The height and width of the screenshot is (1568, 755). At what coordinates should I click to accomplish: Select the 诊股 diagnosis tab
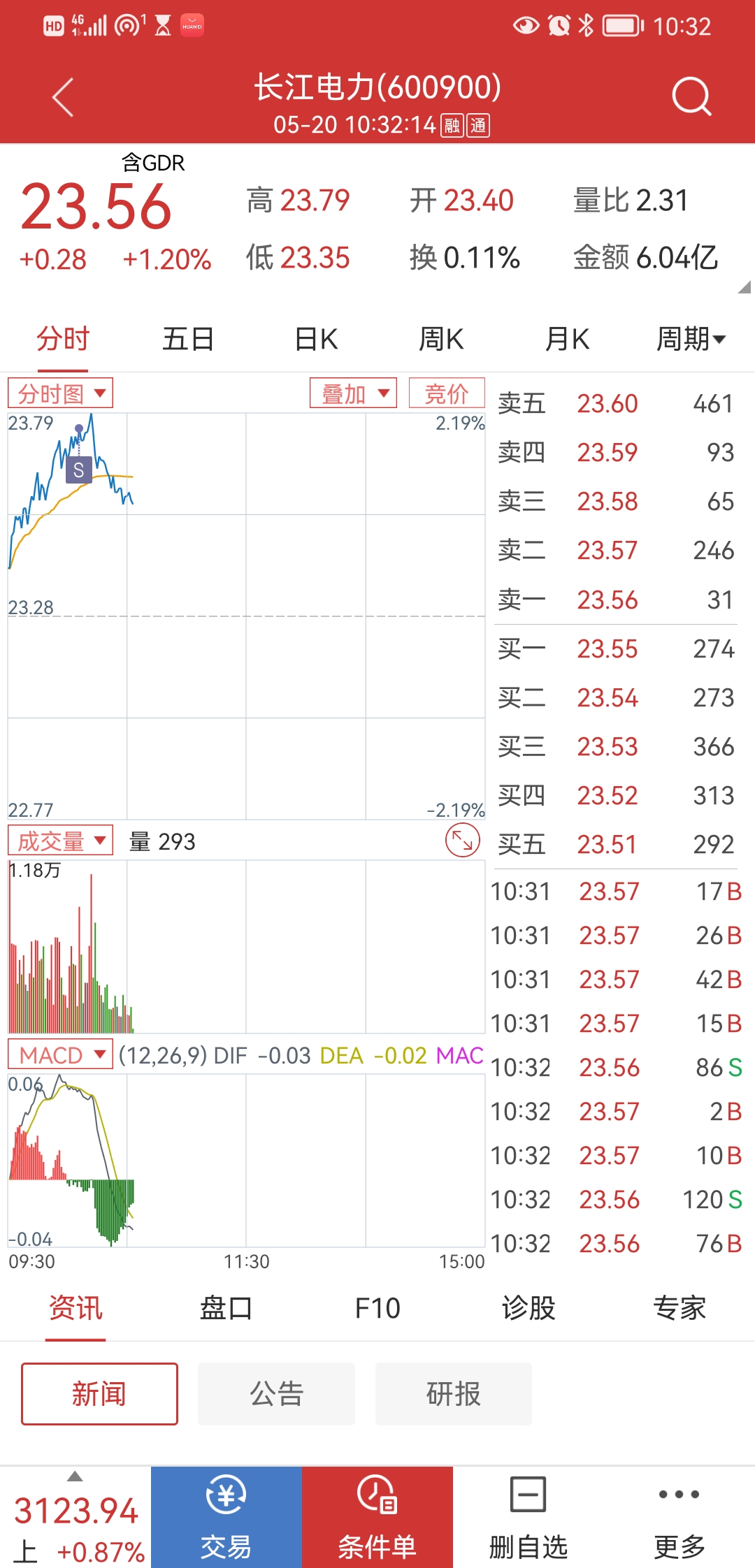(528, 1308)
